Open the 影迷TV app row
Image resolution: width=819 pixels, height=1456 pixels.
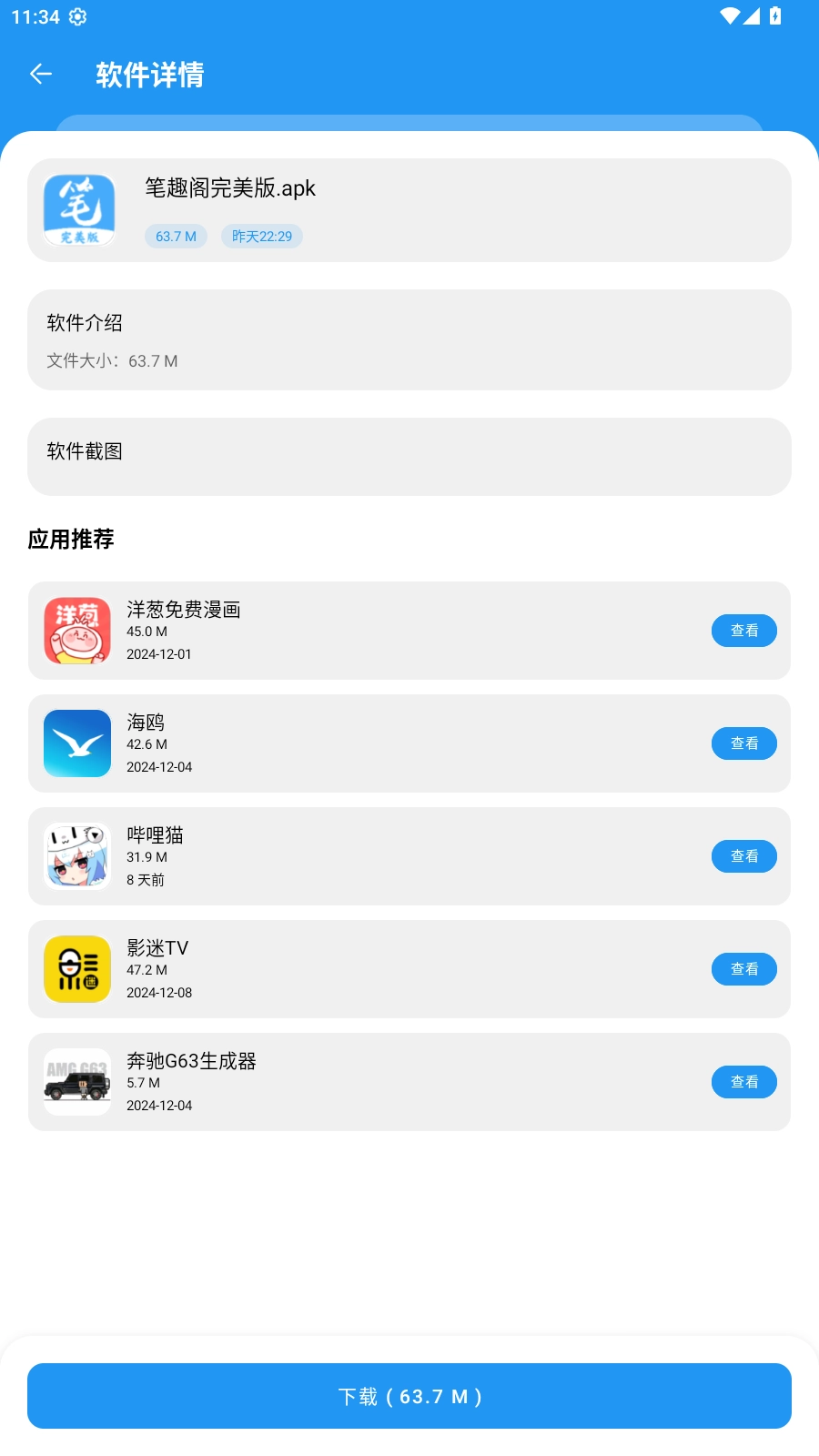(x=364, y=969)
